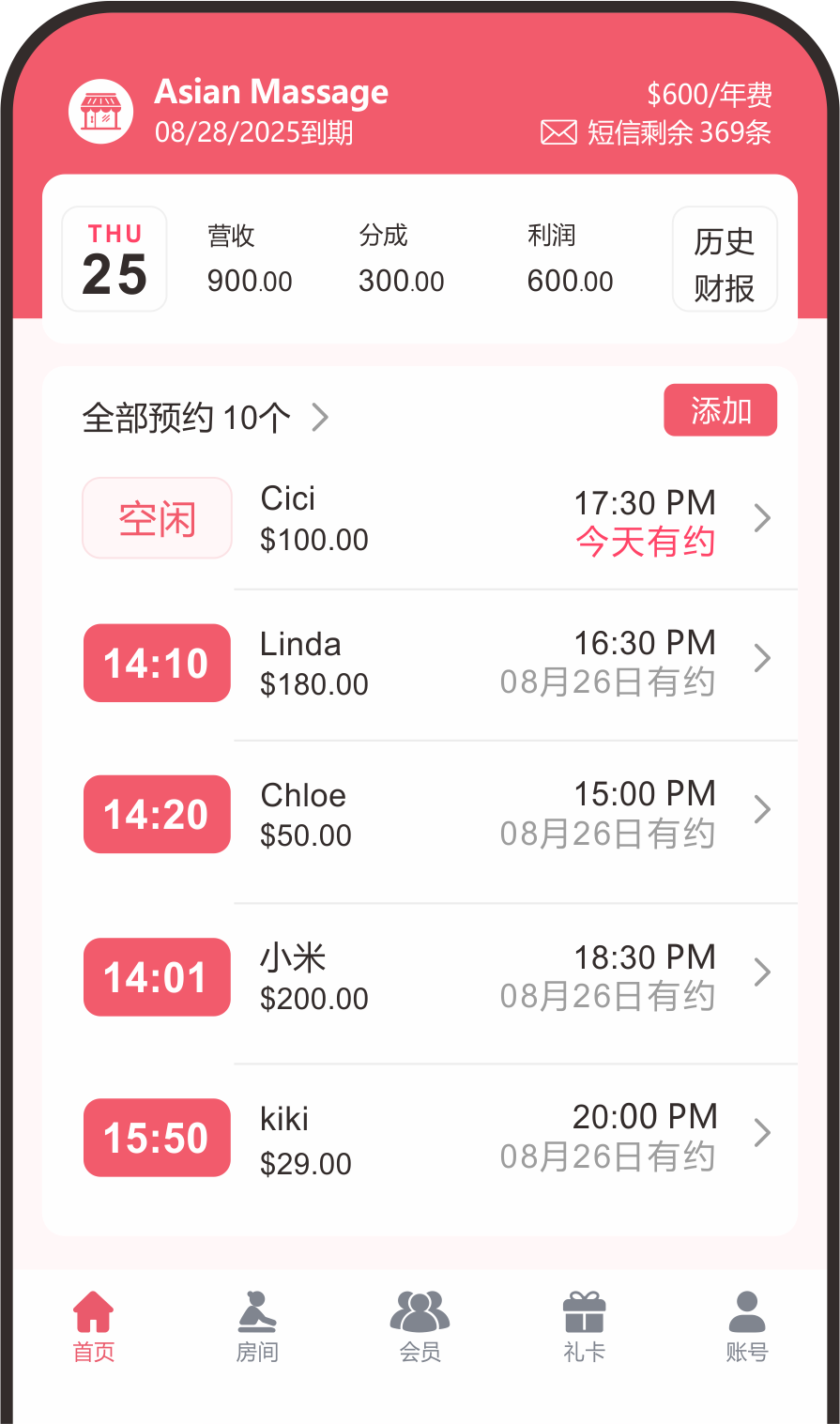
Task: Open the 历史财报 history report
Action: pyautogui.click(x=725, y=259)
